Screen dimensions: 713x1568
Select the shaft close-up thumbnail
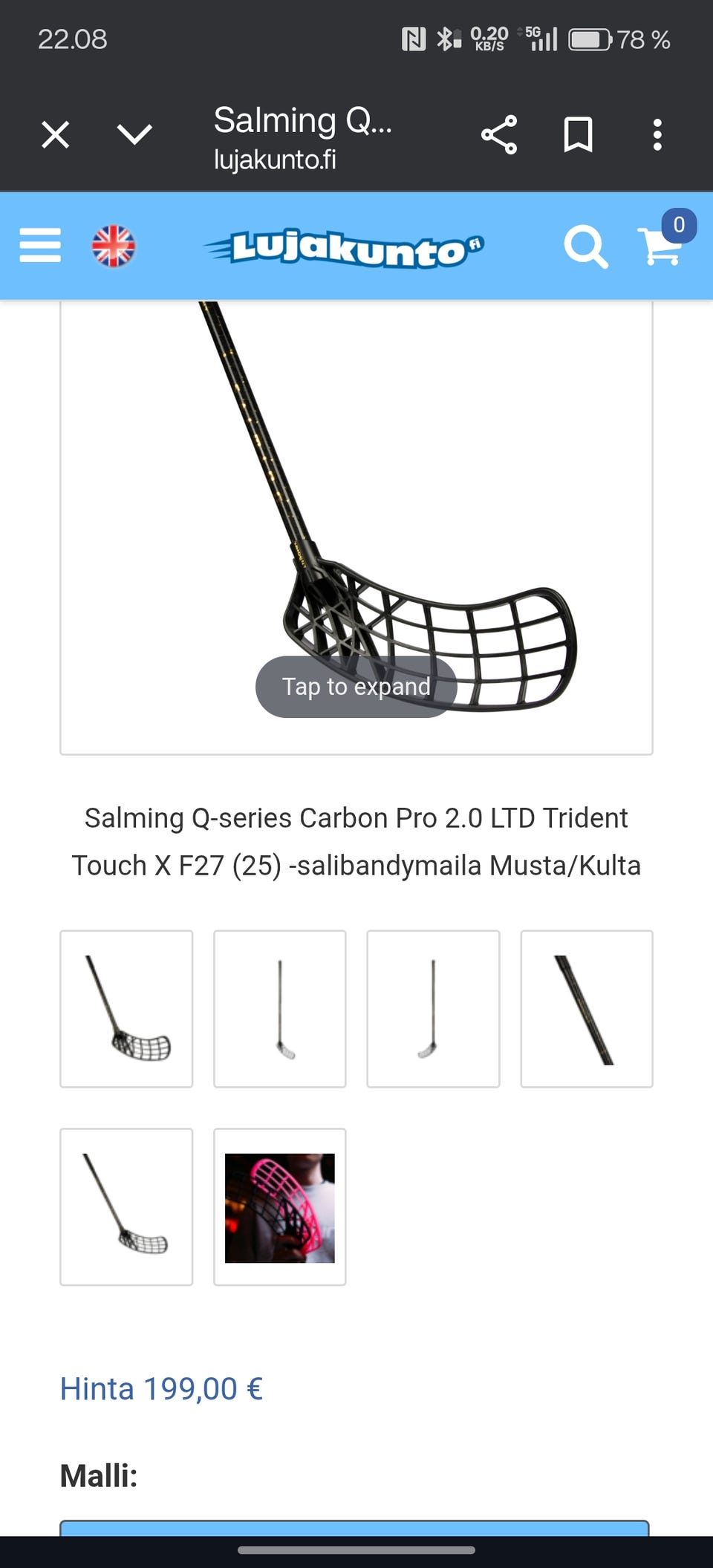[x=587, y=1008]
